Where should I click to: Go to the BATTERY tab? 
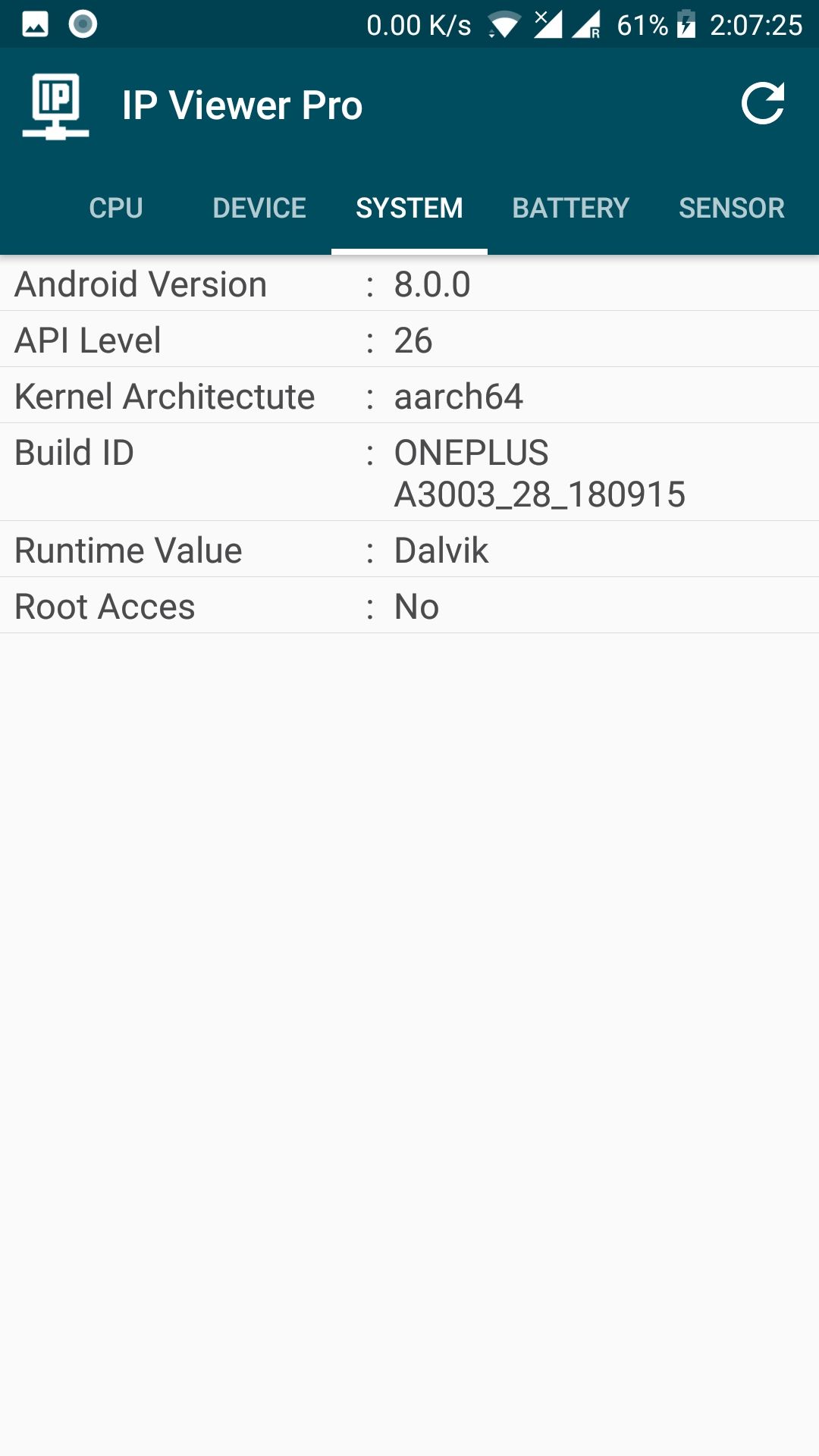pos(570,208)
